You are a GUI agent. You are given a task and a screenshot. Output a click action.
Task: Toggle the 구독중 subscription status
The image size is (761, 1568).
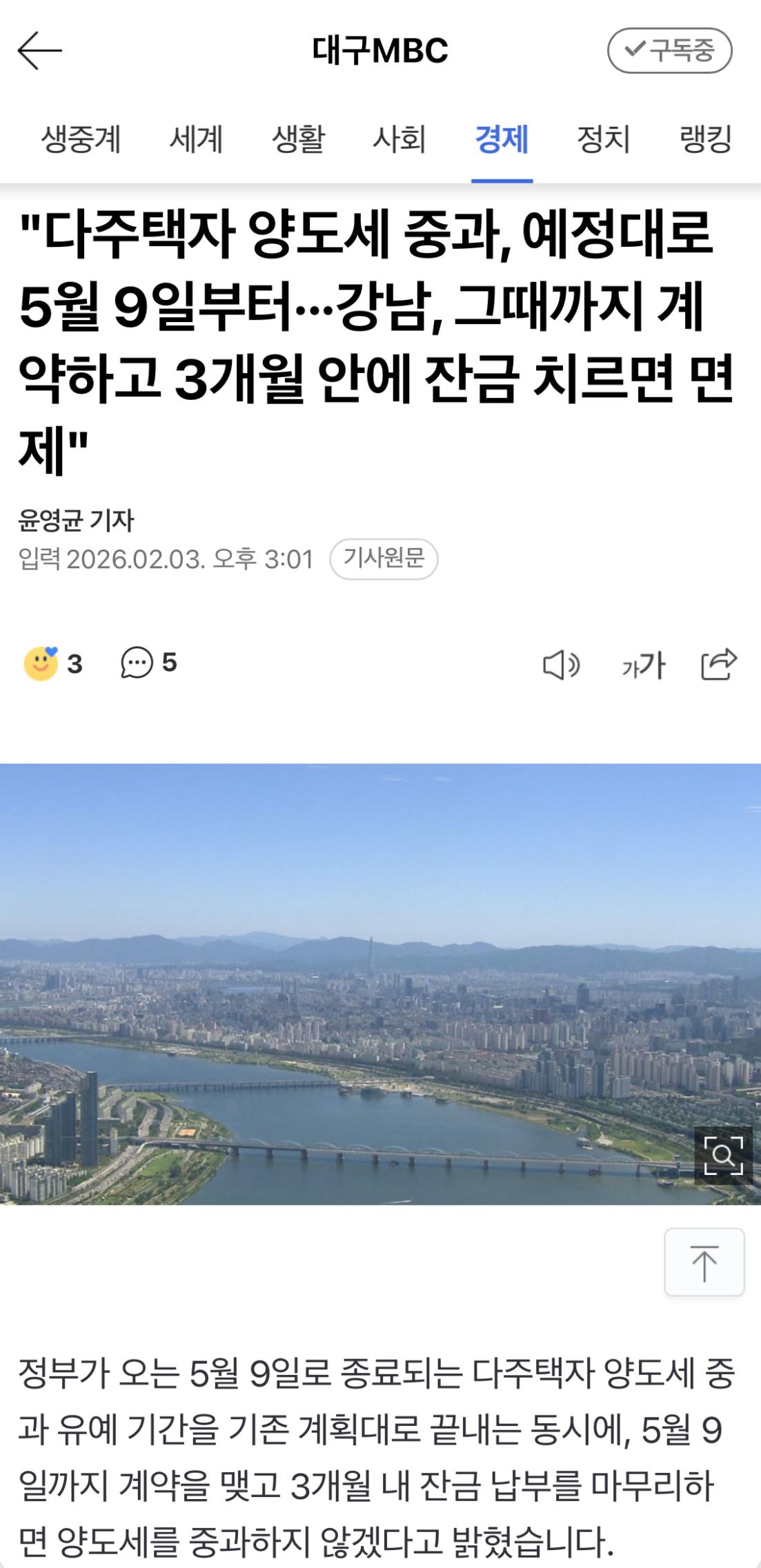click(671, 50)
